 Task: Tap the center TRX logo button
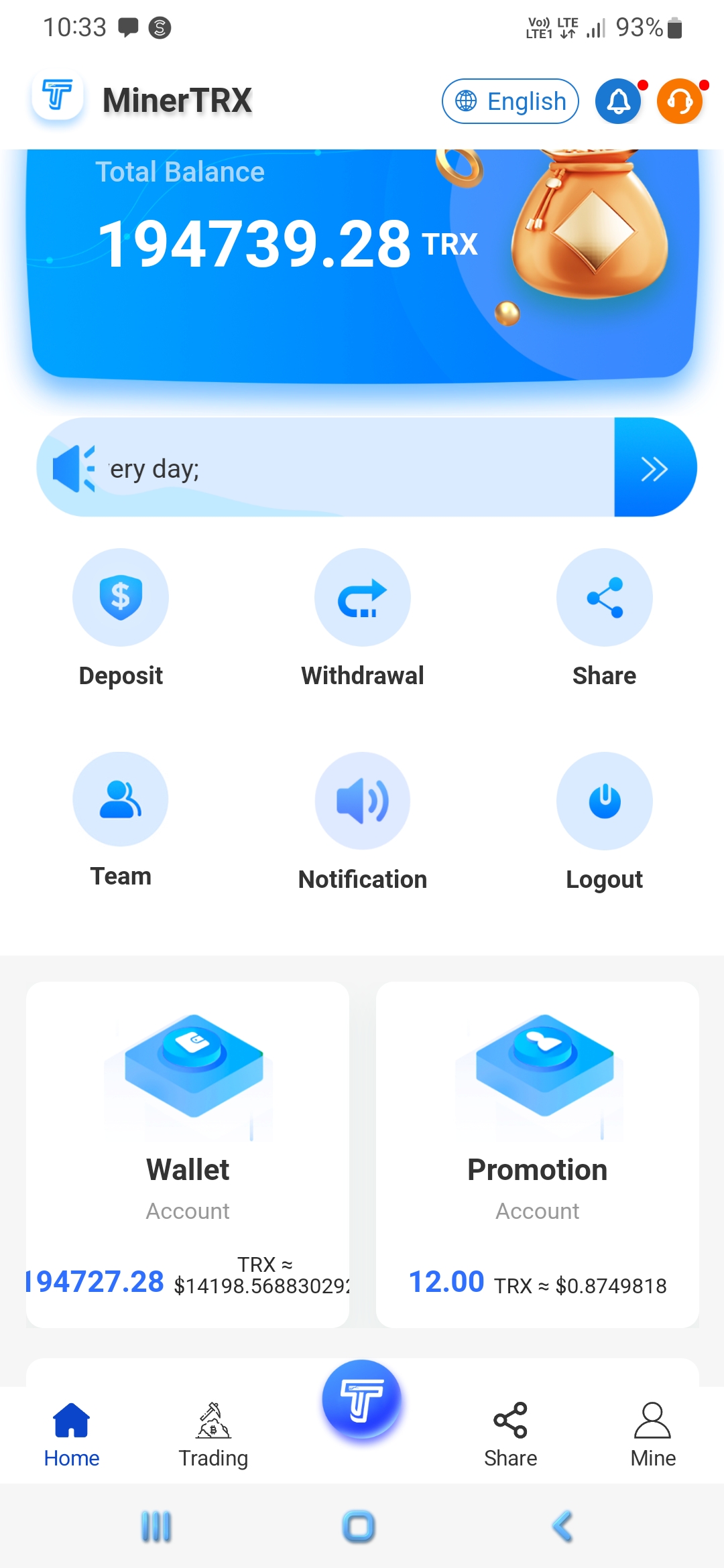[362, 1399]
